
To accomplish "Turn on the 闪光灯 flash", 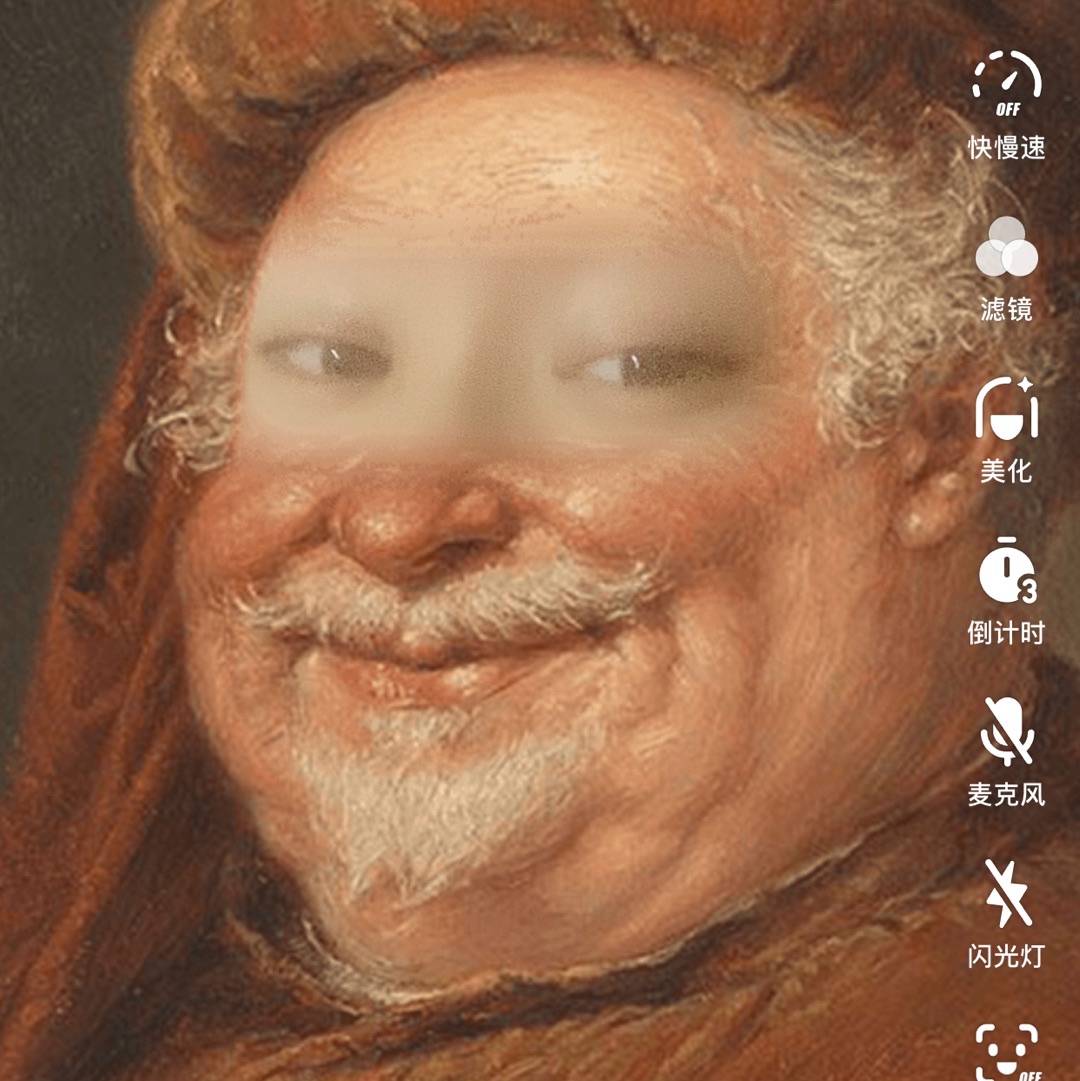I will (1007, 895).
